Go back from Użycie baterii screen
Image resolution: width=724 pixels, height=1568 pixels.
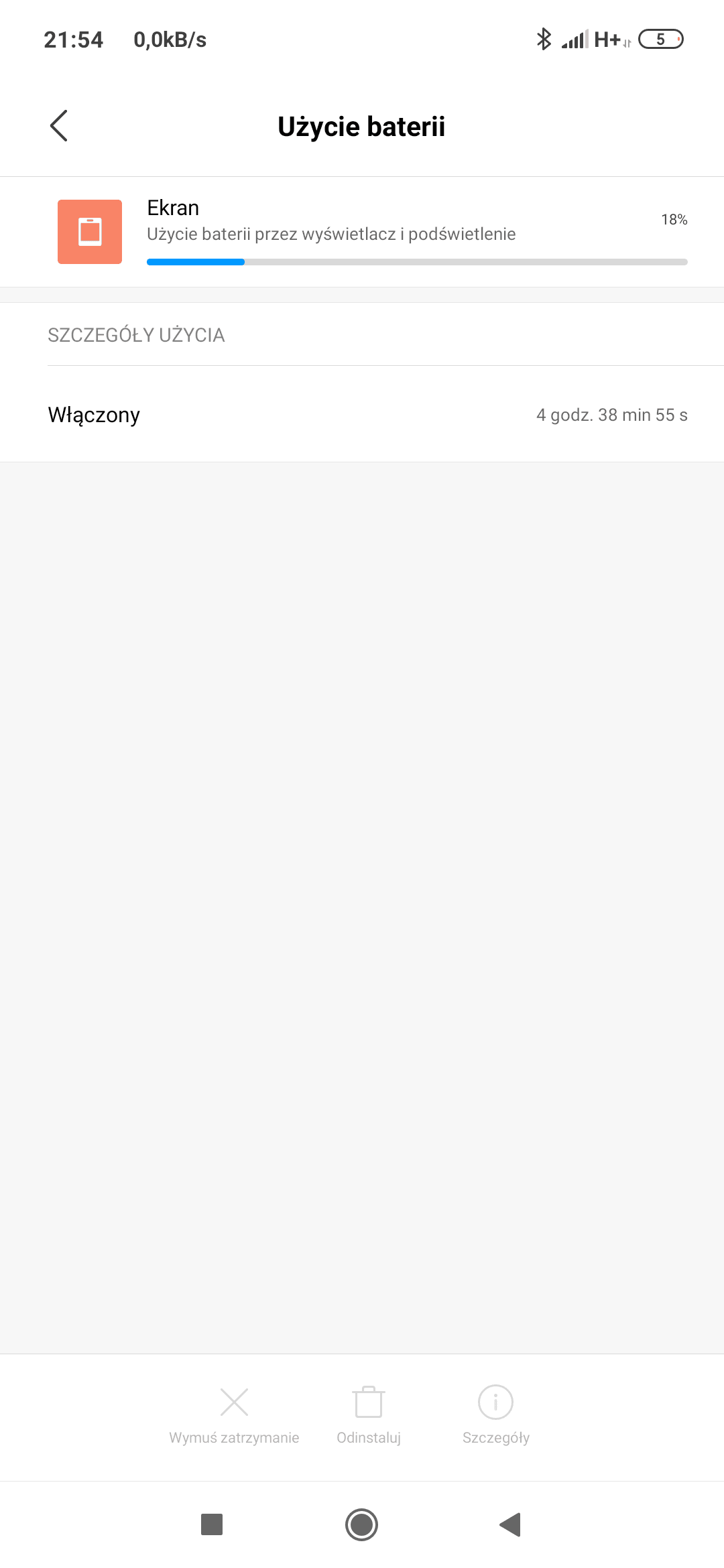tap(59, 126)
